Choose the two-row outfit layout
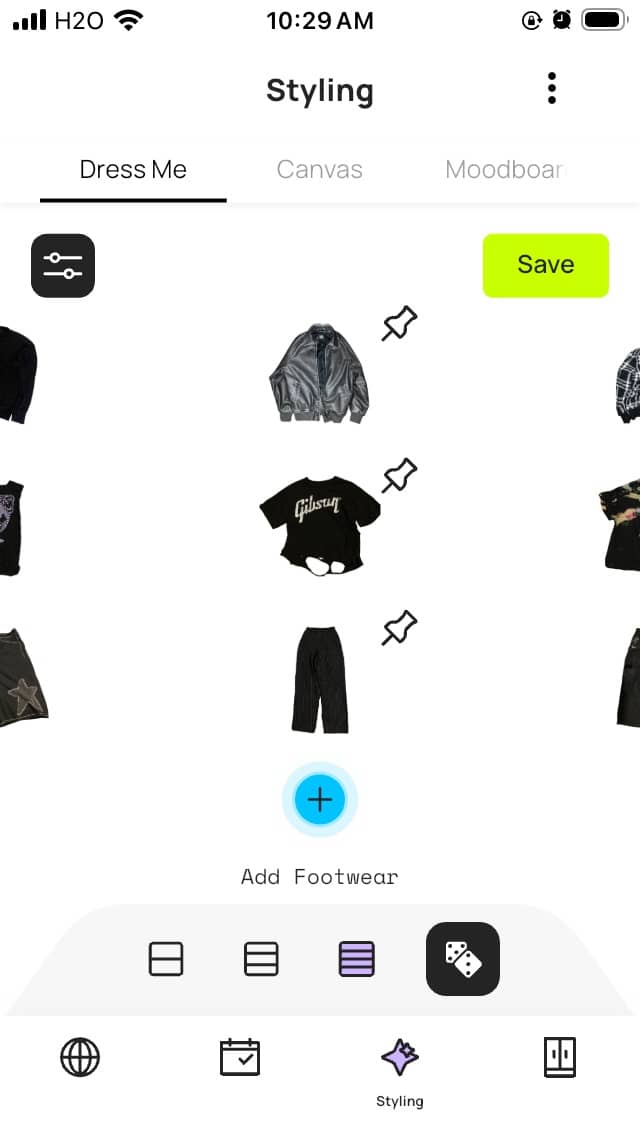Image resolution: width=640 pixels, height=1136 pixels. coord(166,959)
